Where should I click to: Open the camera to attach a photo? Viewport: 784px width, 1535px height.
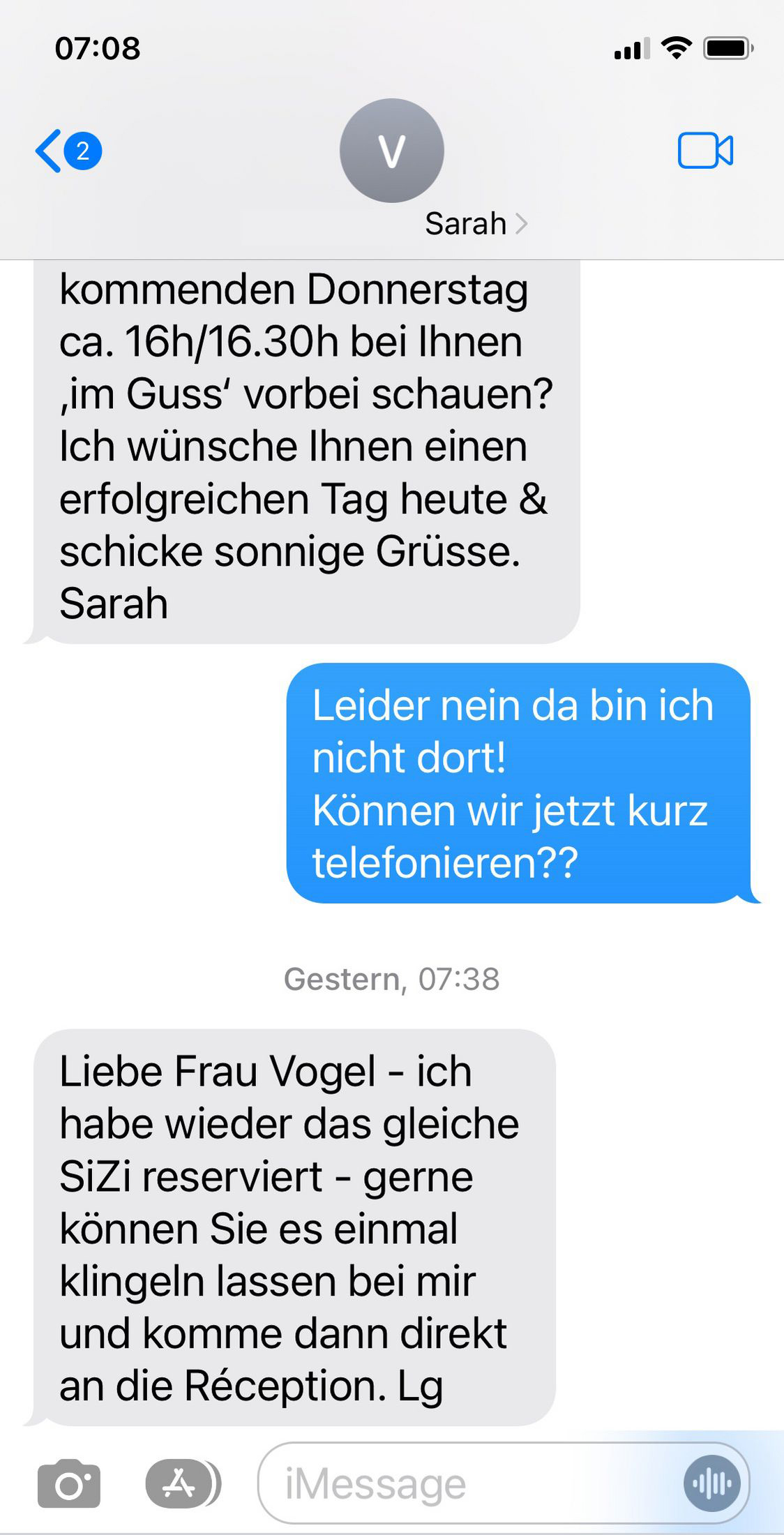click(68, 1484)
